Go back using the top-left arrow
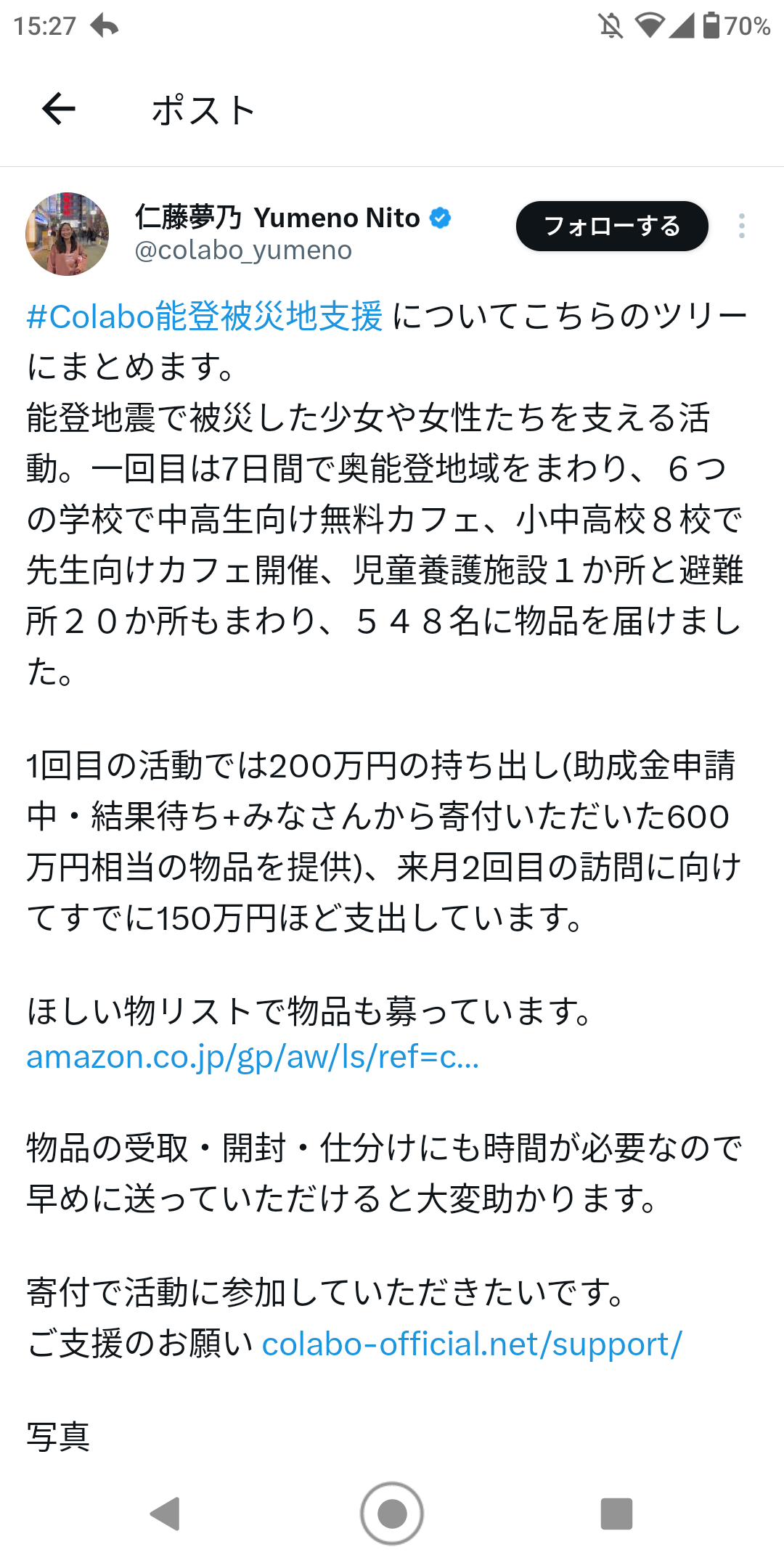 coord(59,110)
